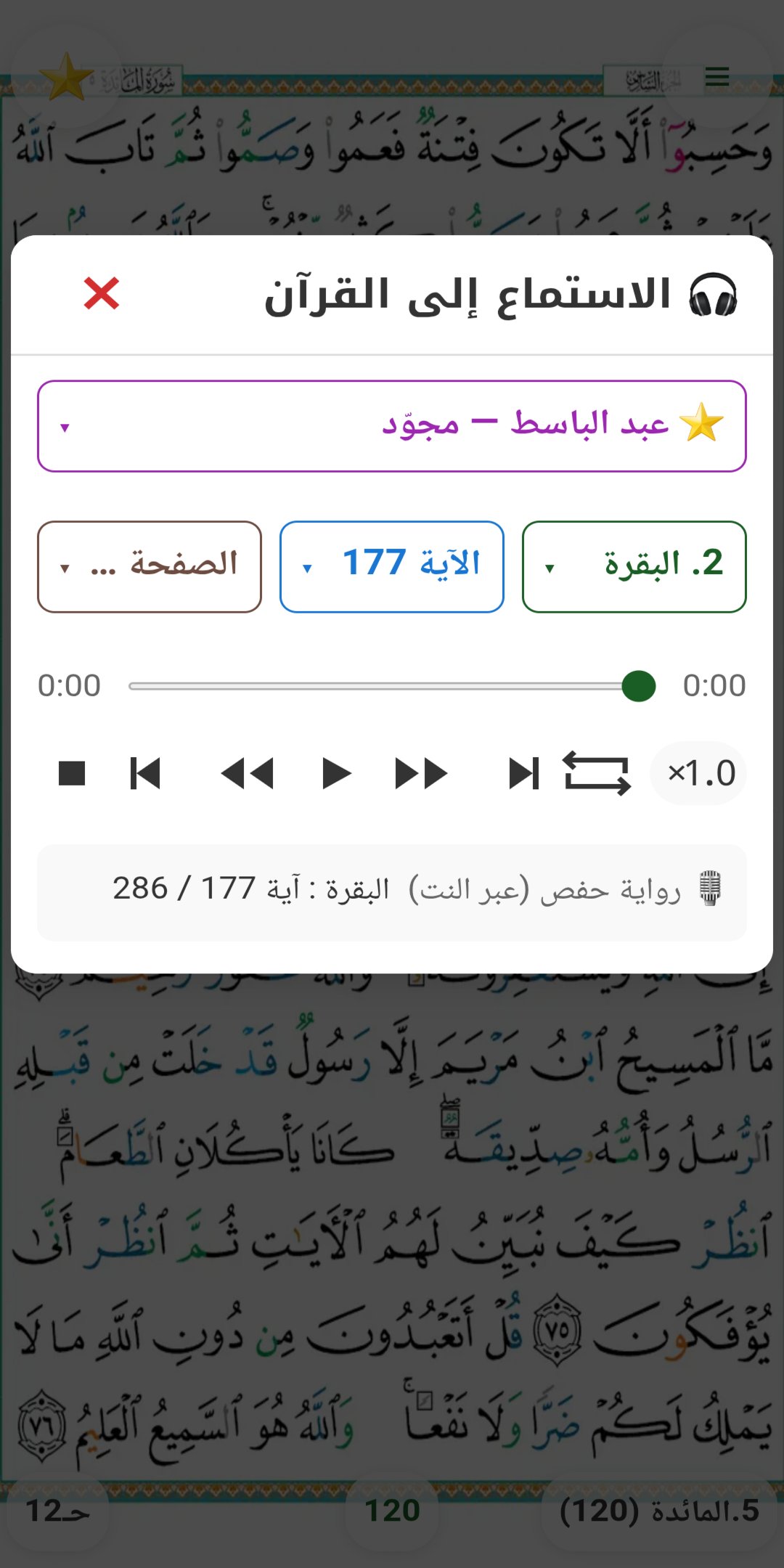Fast forward the recitation

coord(421,773)
